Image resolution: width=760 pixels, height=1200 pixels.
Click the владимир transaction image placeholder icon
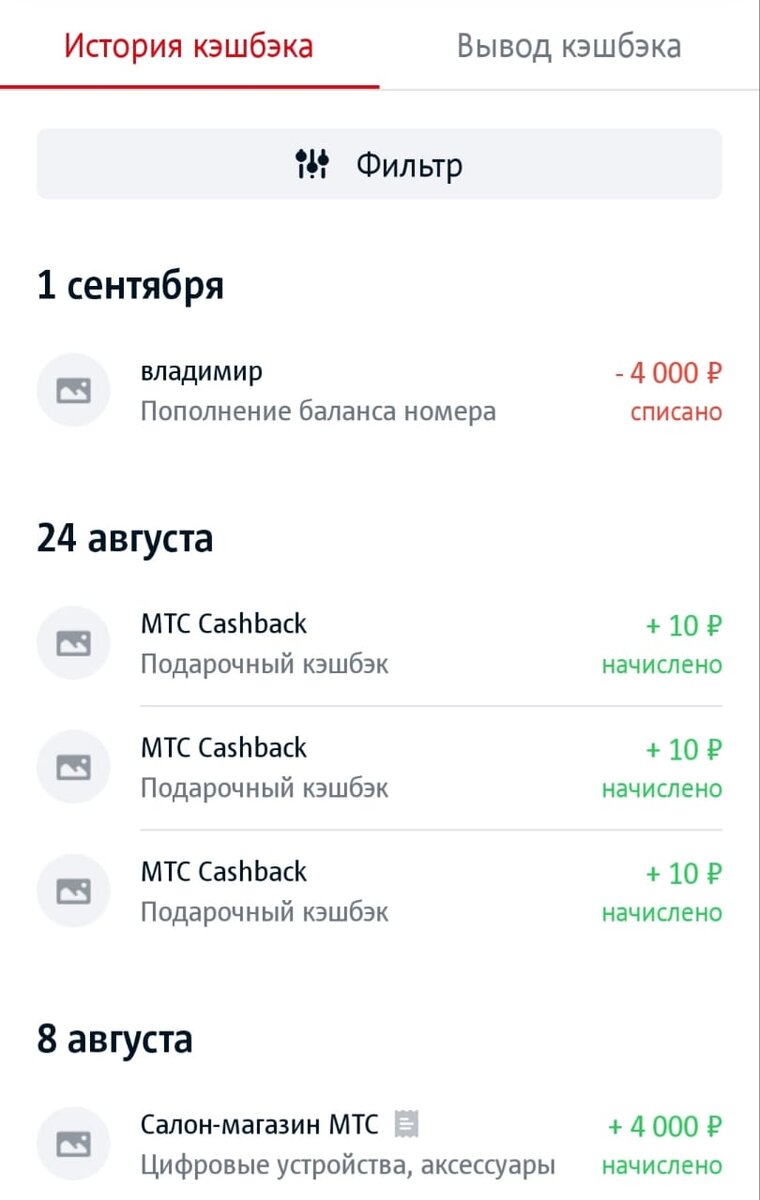73,389
